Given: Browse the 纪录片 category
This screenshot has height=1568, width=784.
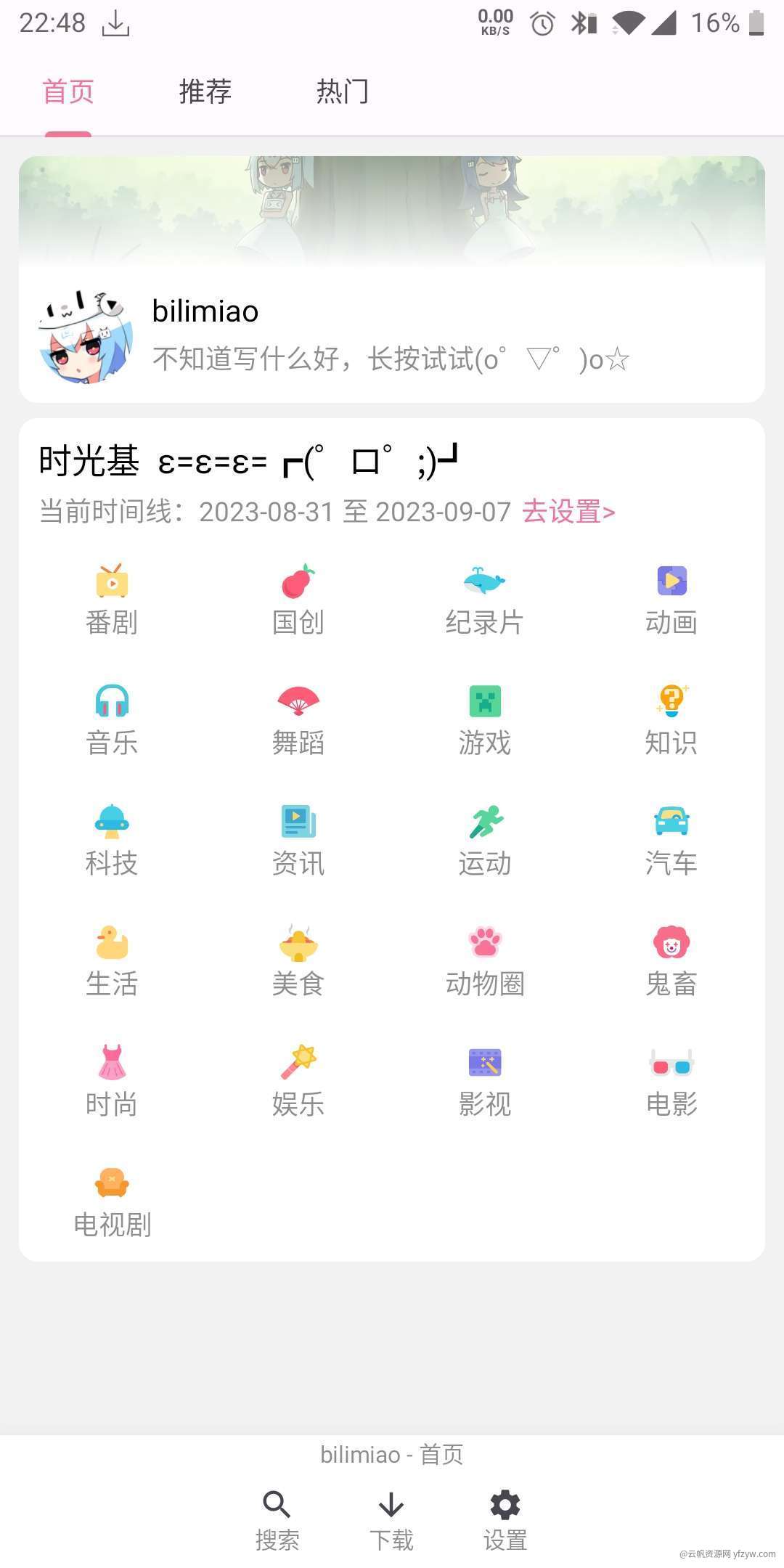Looking at the screenshot, I should click(484, 600).
